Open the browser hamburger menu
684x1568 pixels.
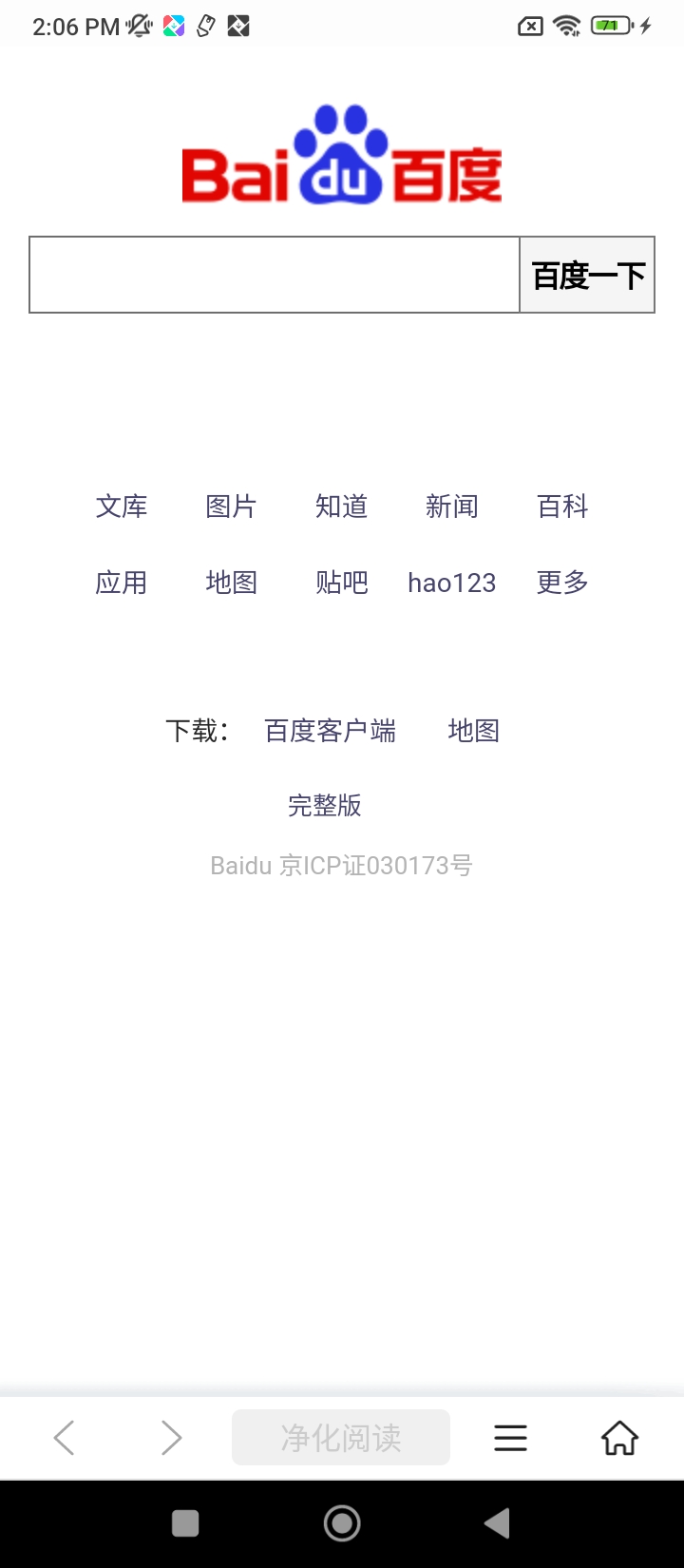[510, 1438]
